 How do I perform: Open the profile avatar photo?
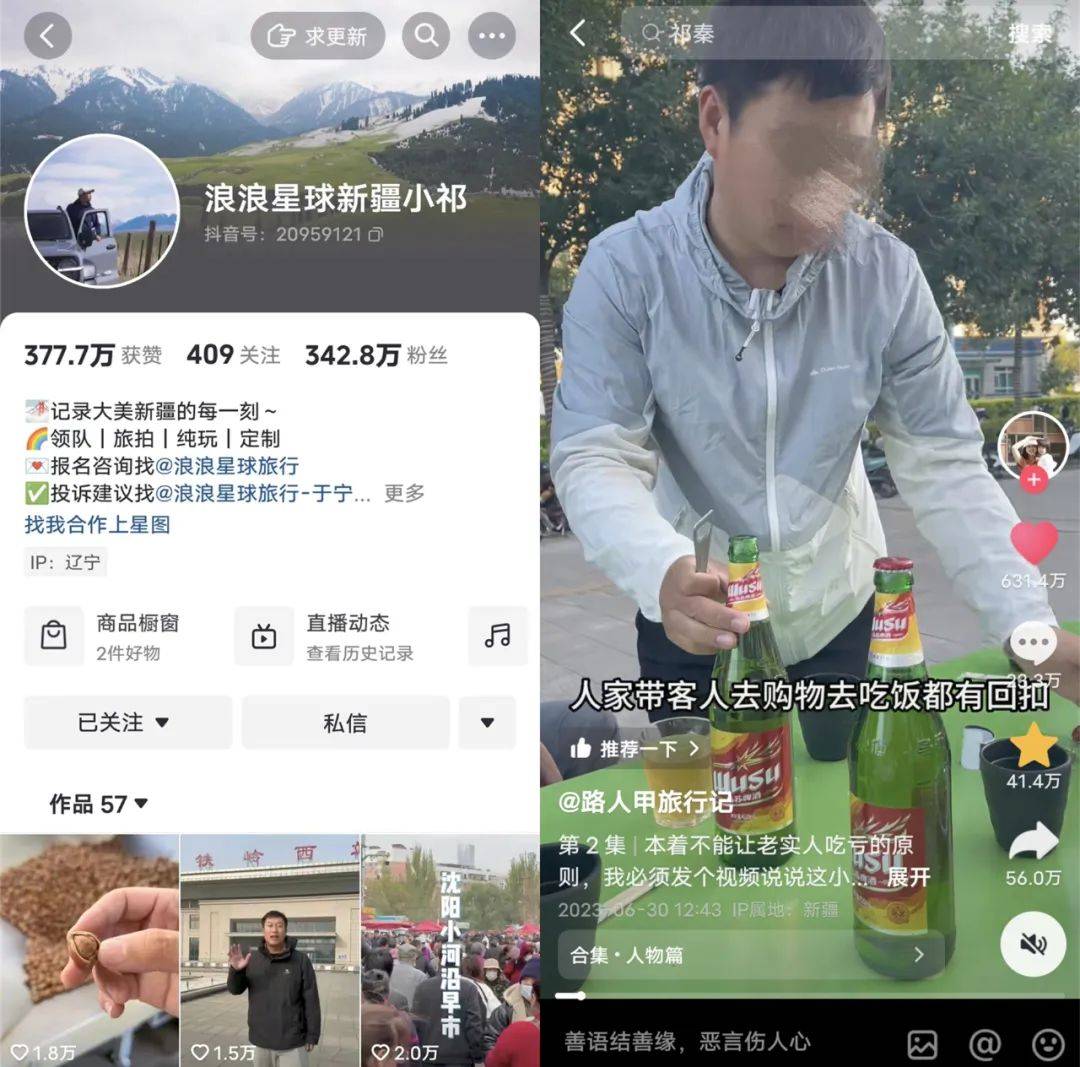pos(102,212)
